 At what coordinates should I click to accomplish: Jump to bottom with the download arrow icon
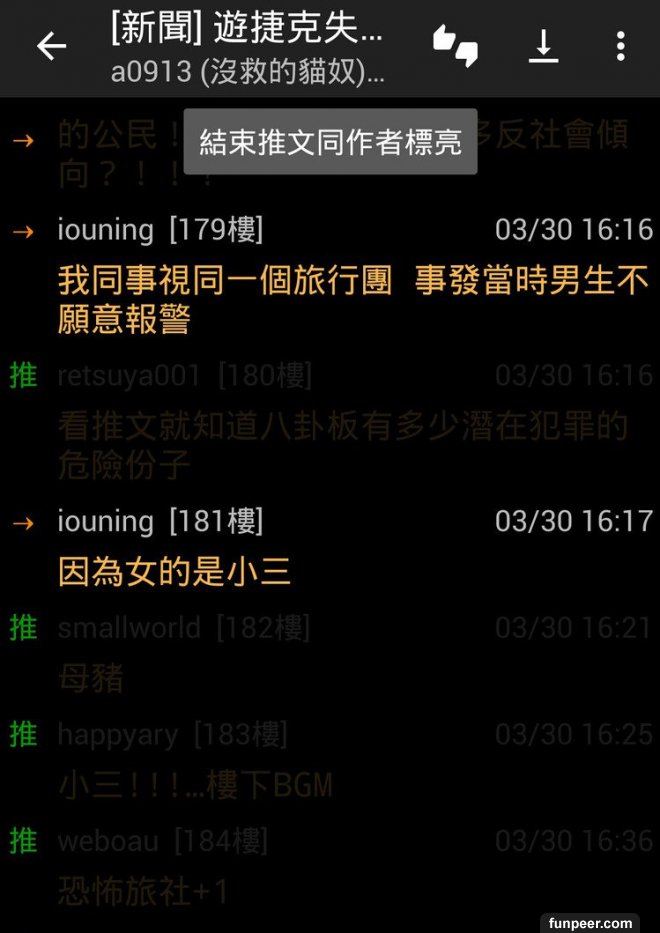[x=543, y=46]
